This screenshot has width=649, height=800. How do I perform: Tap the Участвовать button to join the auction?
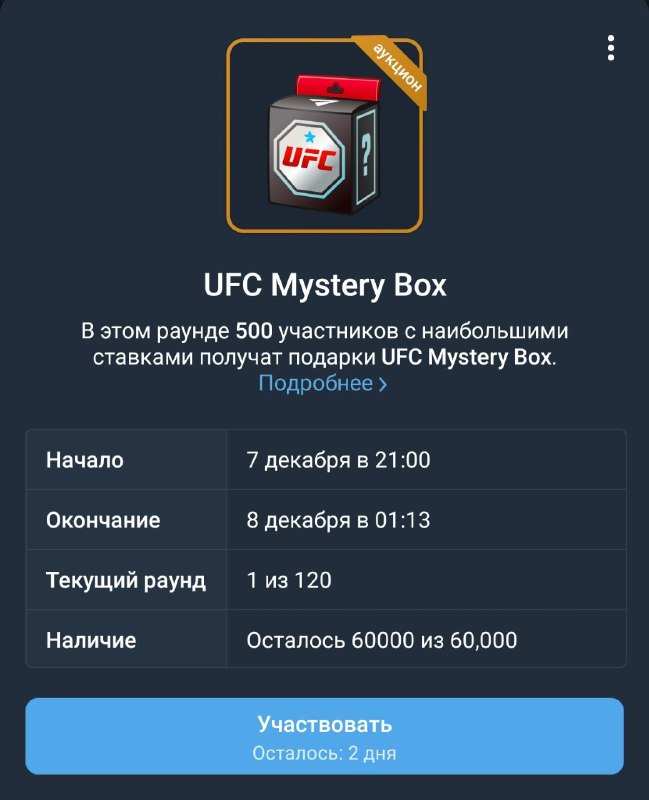tap(324, 736)
